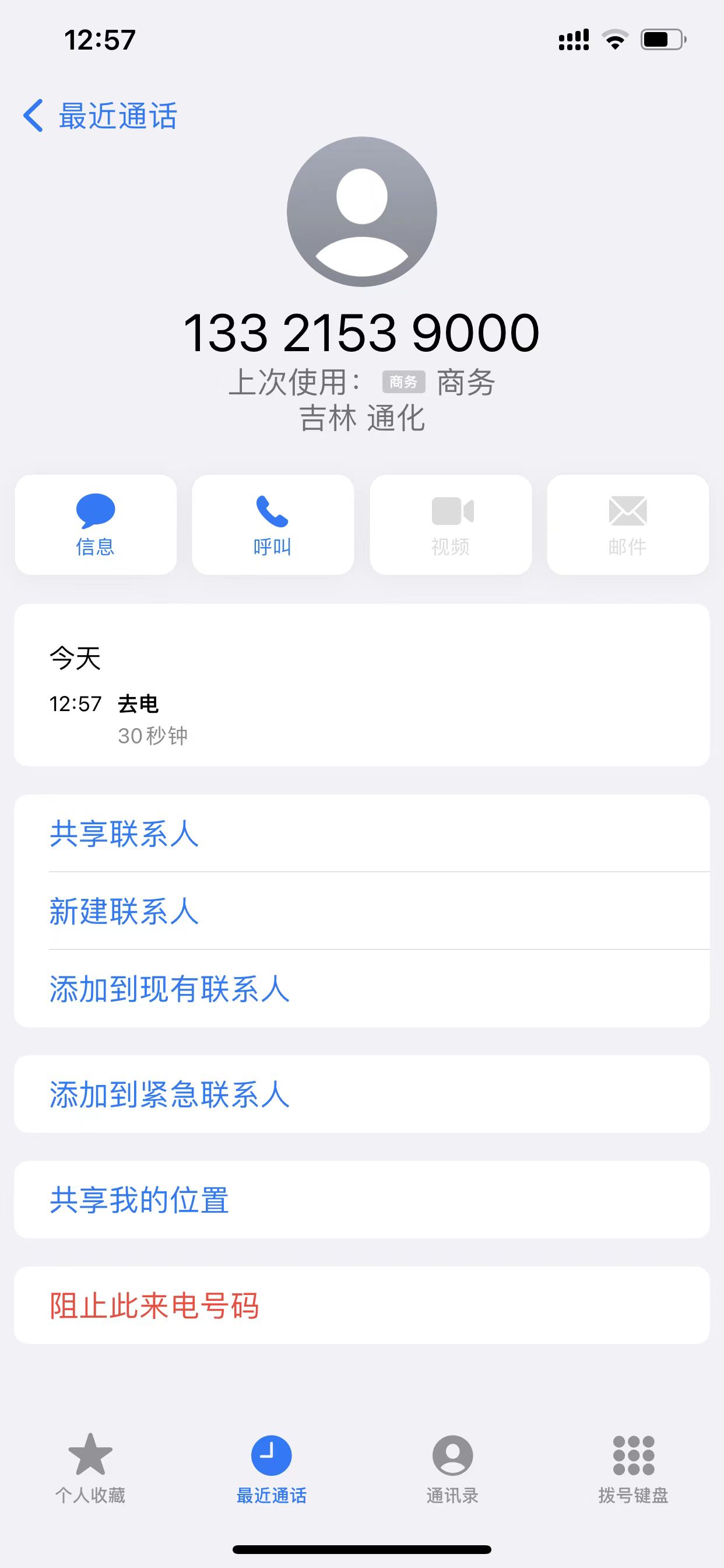The width and height of the screenshot is (724, 1568).
Task: Tap 共享我的位置
Action: [x=362, y=1199]
